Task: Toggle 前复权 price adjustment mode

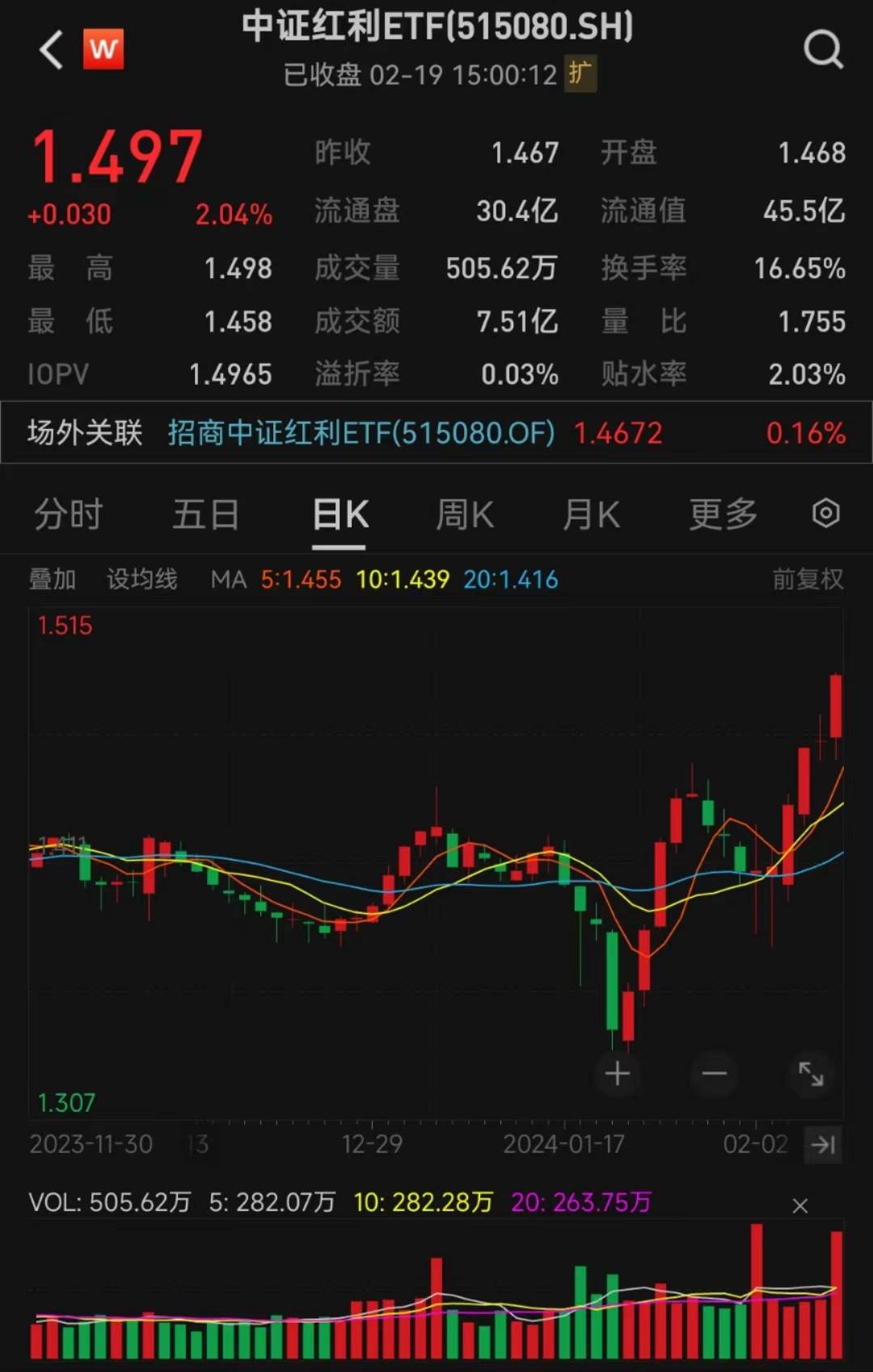Action: pyautogui.click(x=808, y=579)
